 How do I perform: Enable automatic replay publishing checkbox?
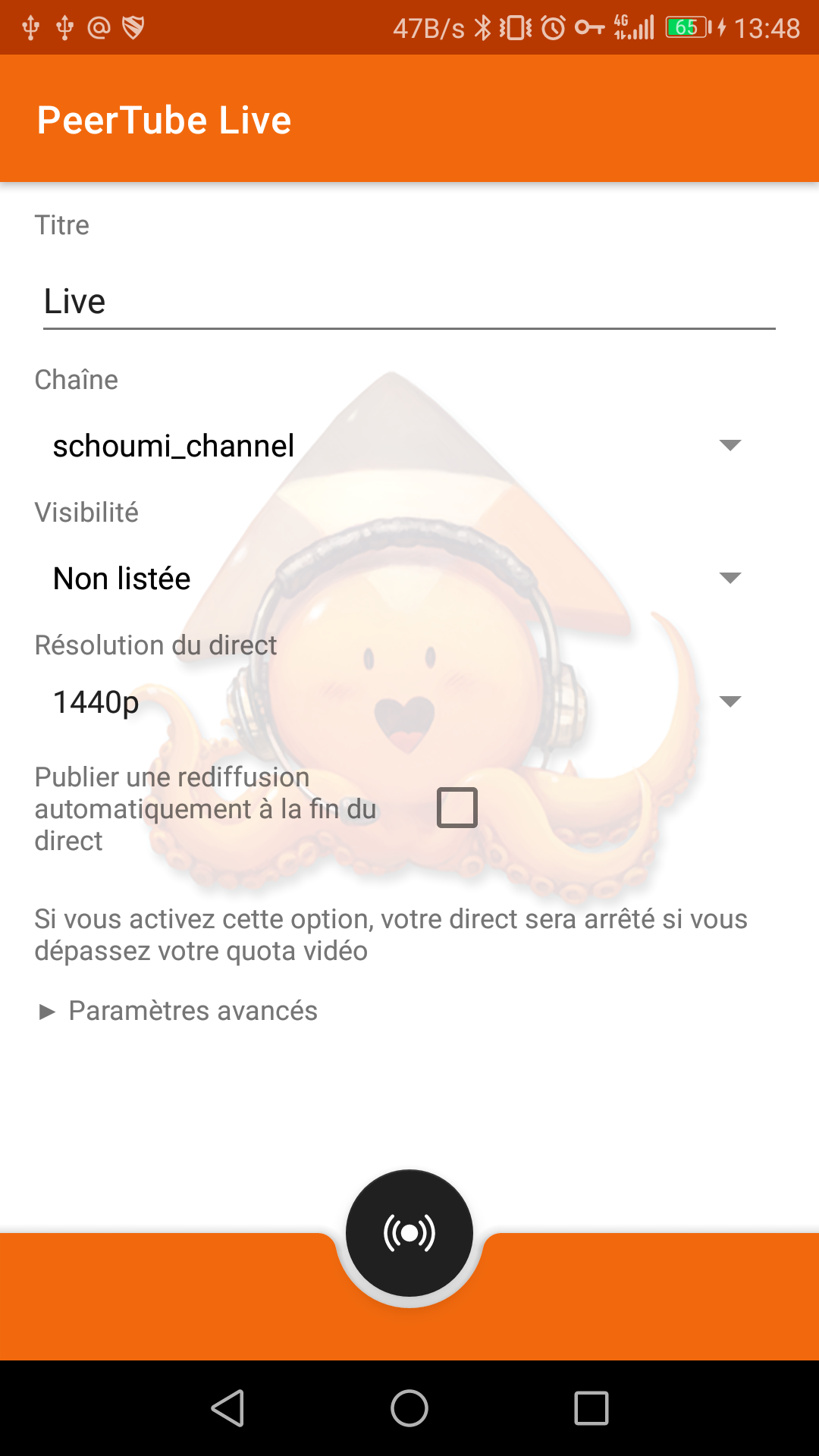457,808
